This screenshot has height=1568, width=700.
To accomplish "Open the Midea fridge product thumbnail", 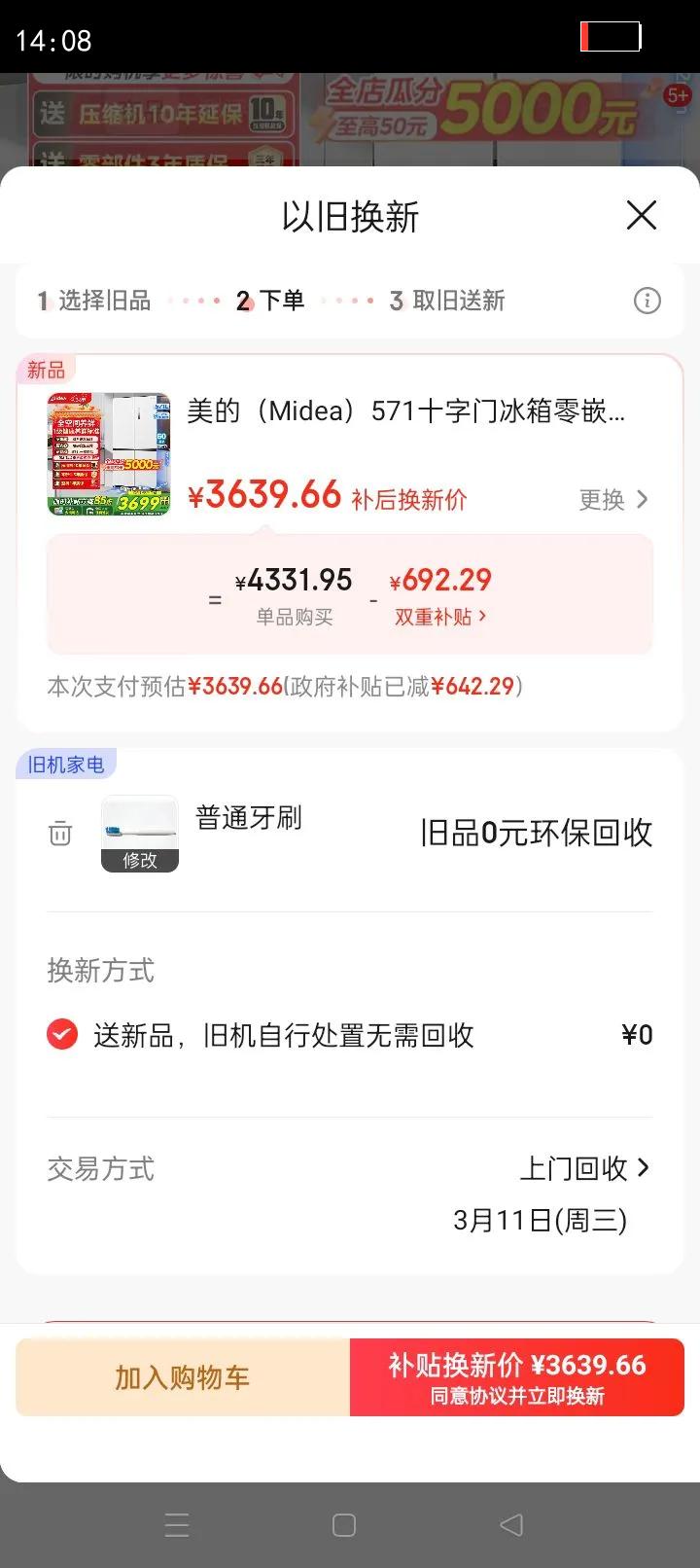I will tap(109, 453).
